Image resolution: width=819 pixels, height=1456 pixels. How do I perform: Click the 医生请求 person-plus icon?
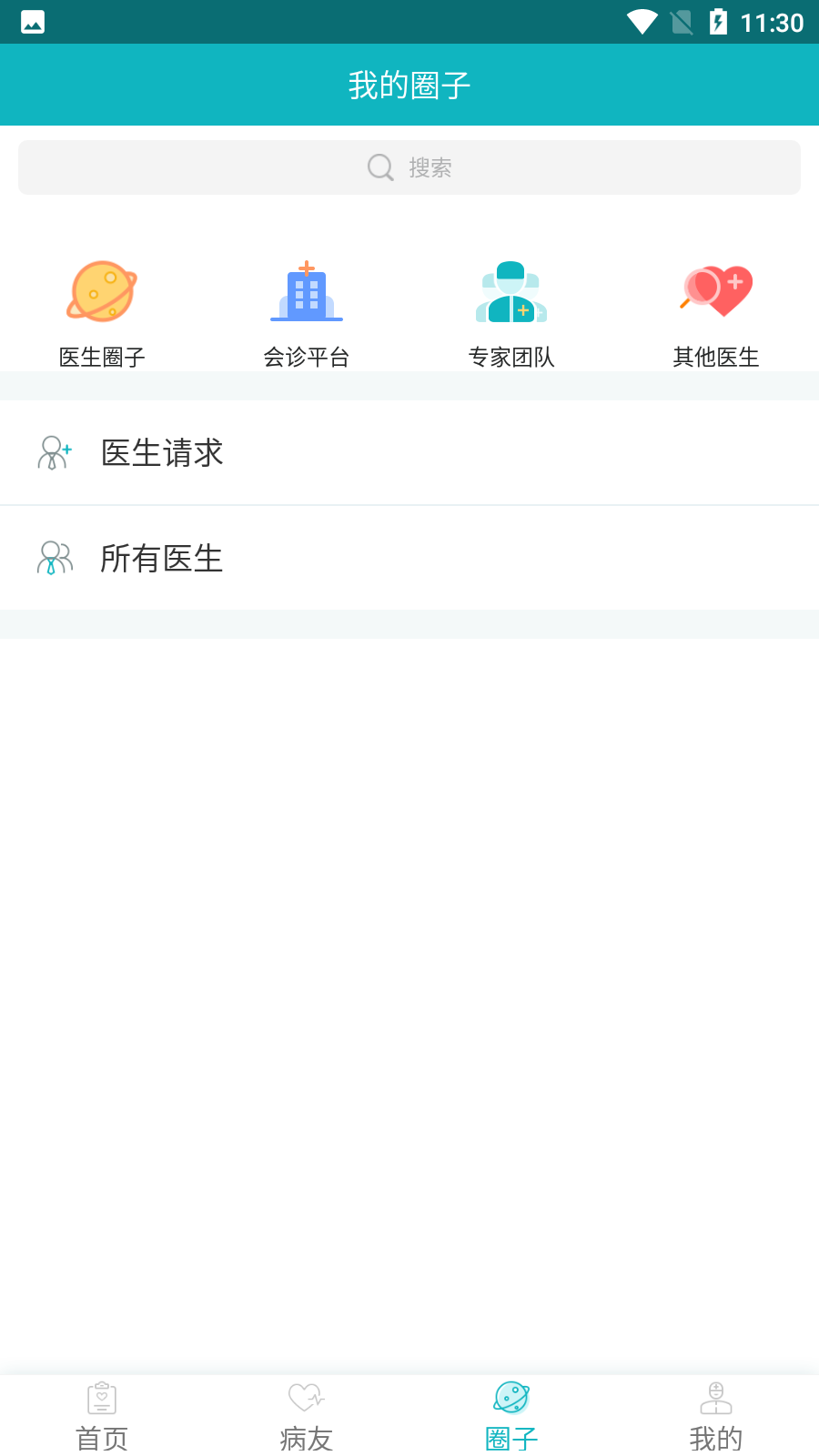[x=54, y=452]
